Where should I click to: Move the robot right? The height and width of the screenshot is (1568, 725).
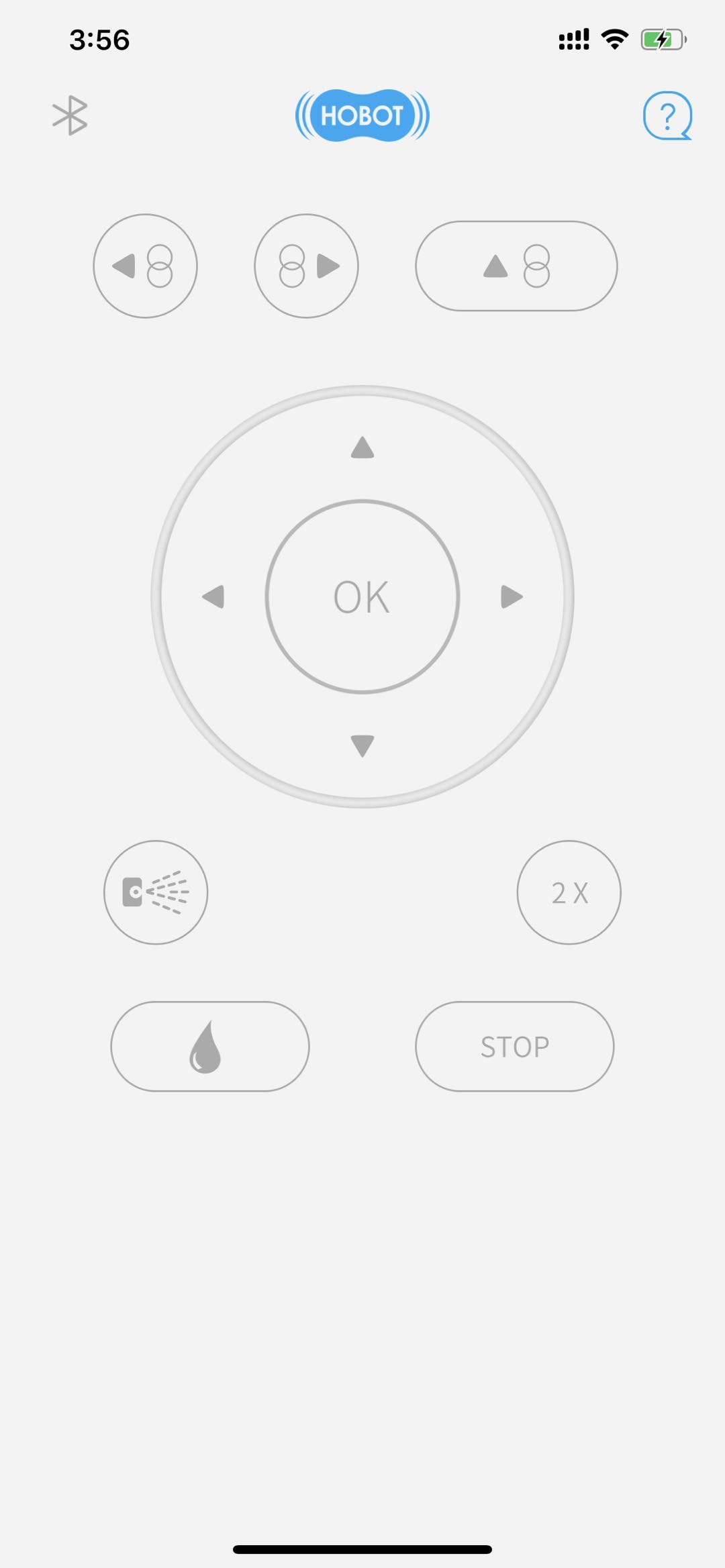pyautogui.click(x=512, y=596)
